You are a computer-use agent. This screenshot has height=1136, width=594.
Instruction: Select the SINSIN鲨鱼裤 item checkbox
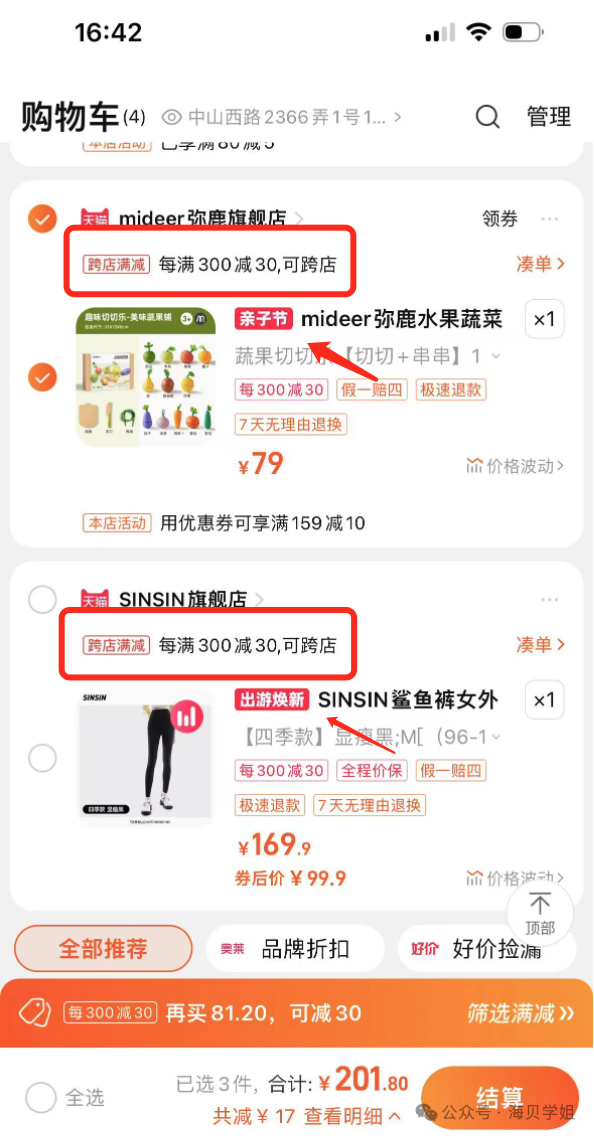pos(42,758)
